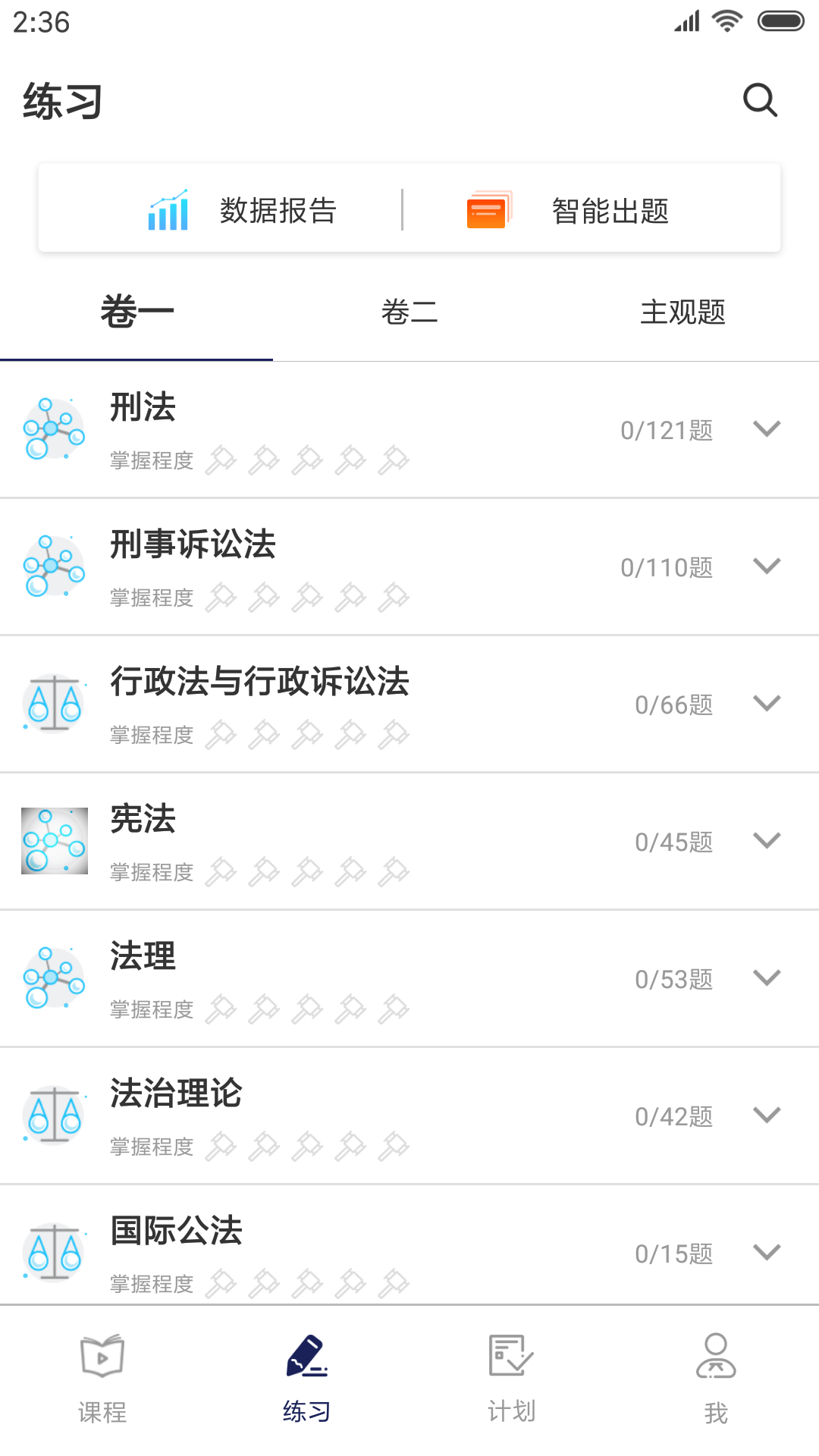Click the 宪法 molecule thumbnail

[54, 840]
